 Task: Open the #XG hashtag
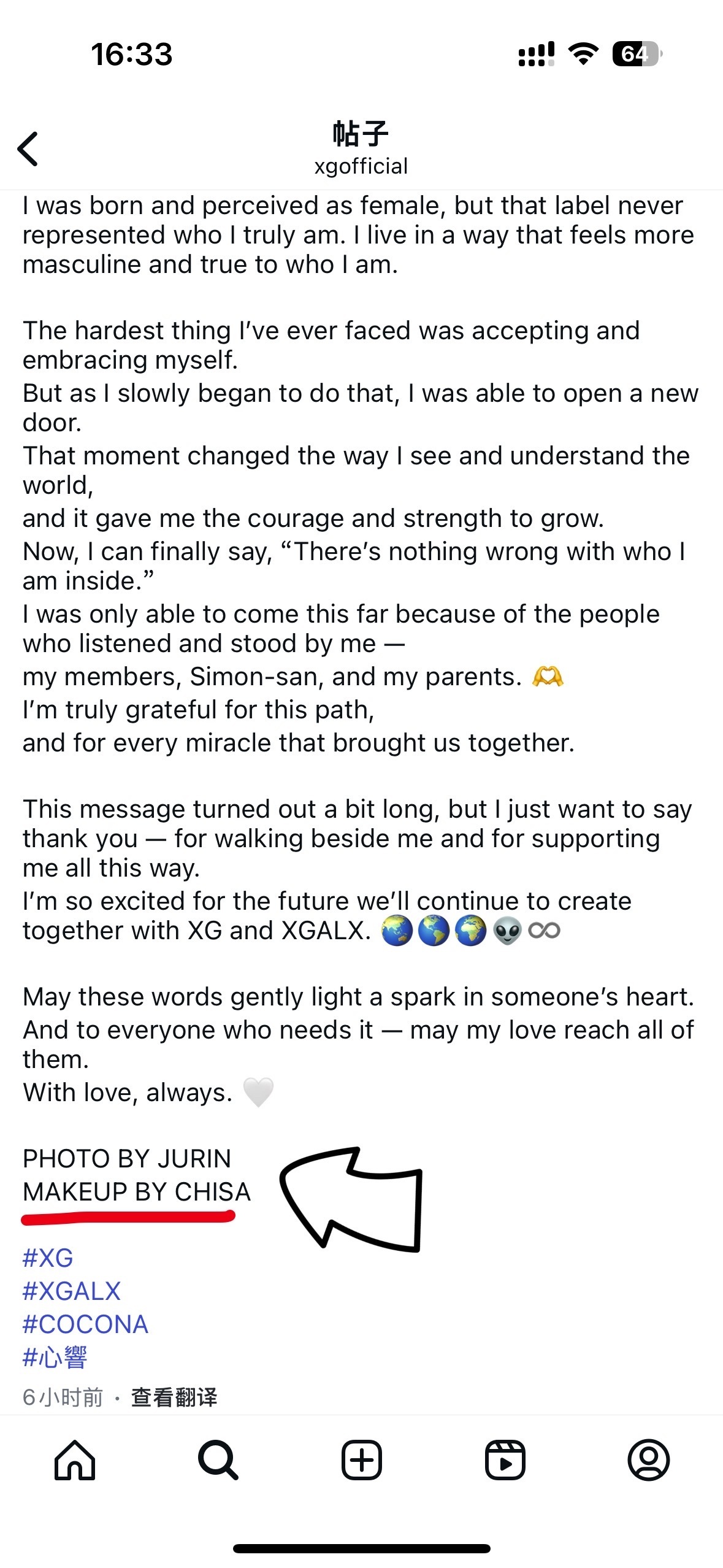(x=48, y=1258)
